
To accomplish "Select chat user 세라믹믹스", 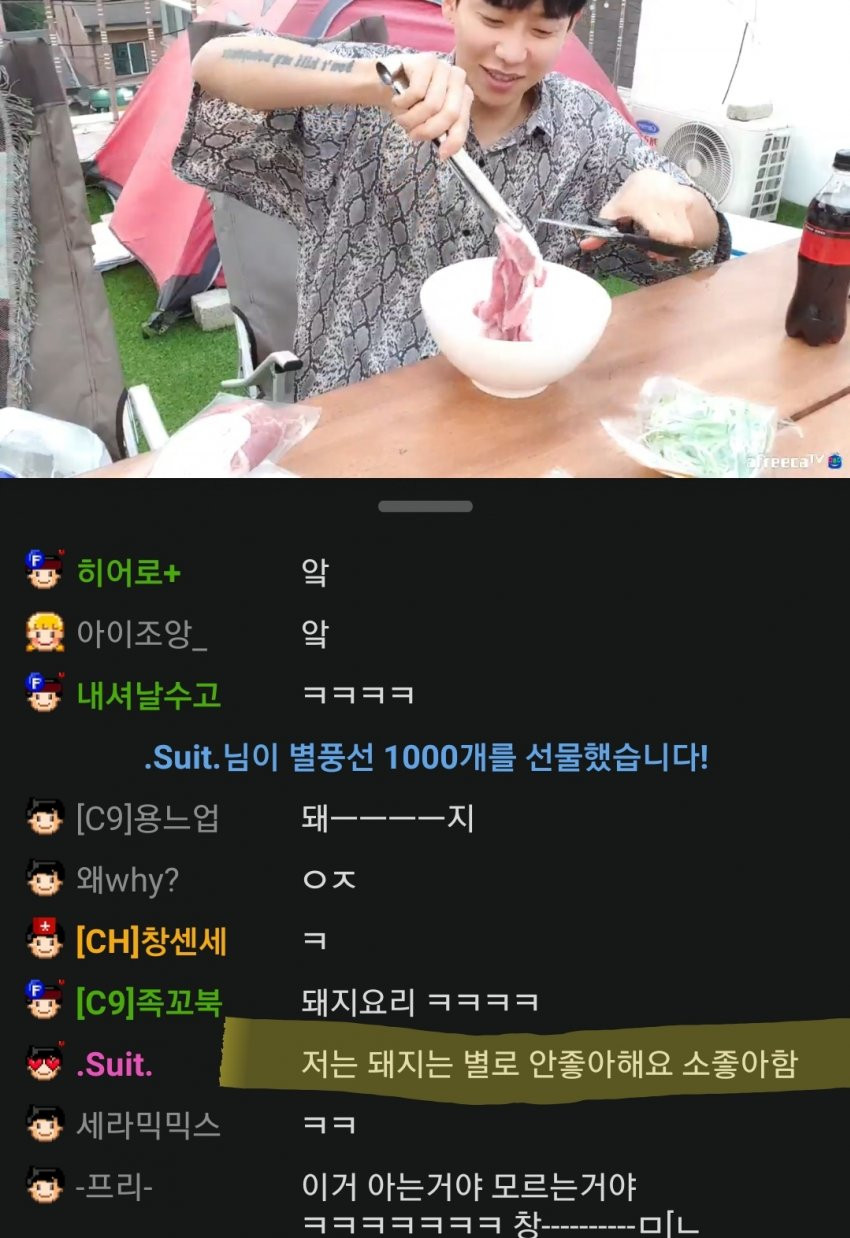I will (148, 1126).
